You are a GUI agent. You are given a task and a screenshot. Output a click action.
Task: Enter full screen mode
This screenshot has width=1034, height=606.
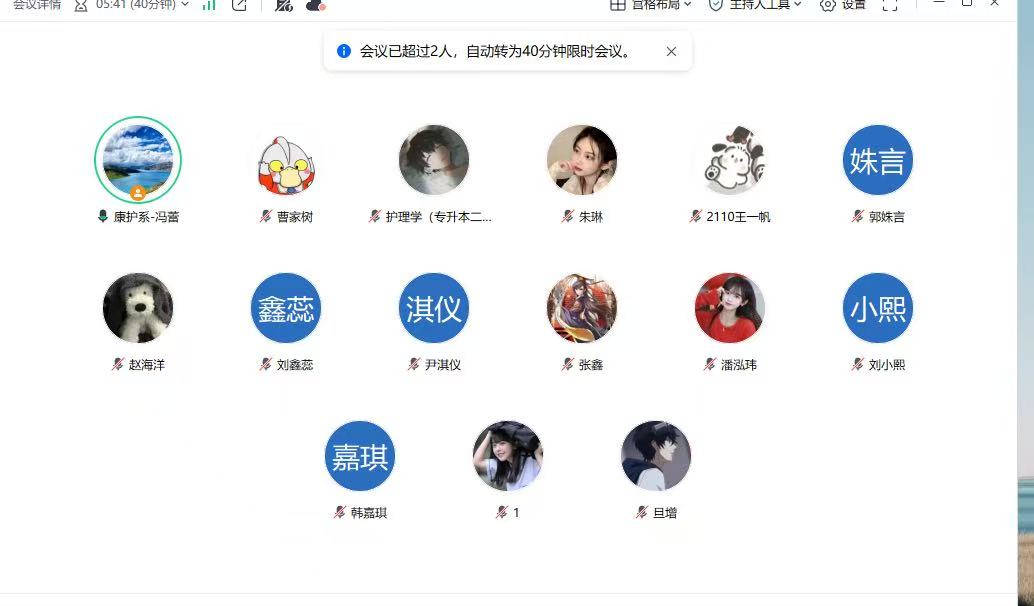coord(889,5)
